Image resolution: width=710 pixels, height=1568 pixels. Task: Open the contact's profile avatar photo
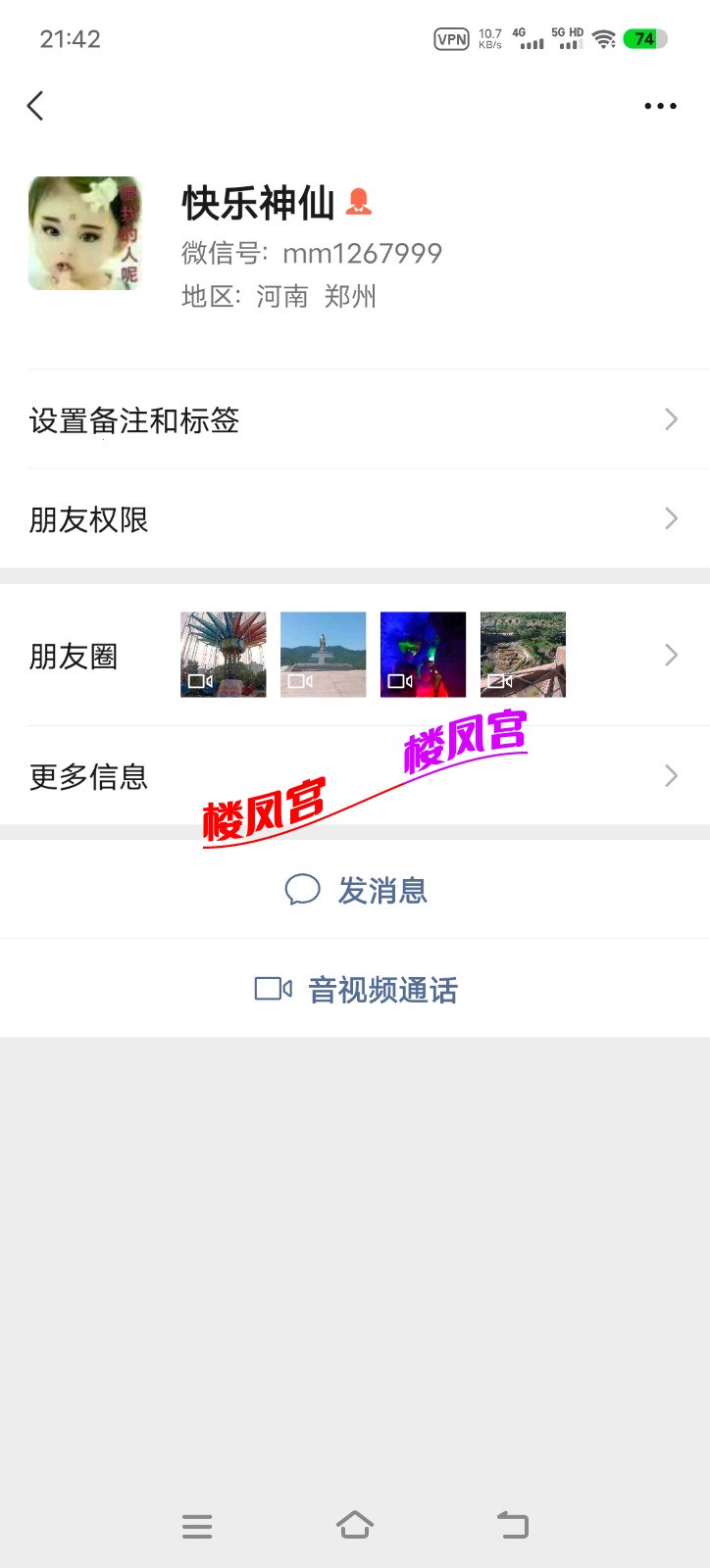[x=84, y=233]
